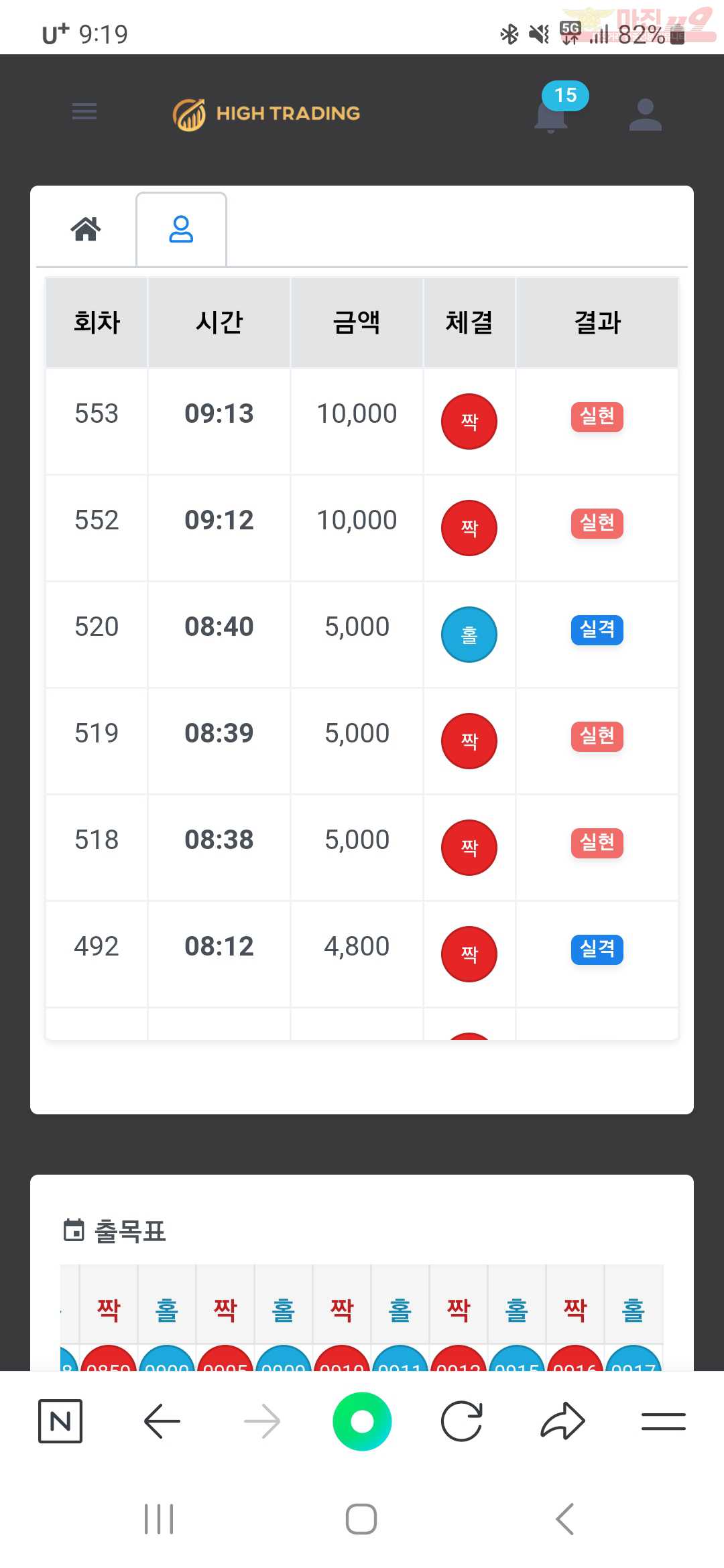The image size is (724, 1568).
Task: Tap the green circle browser button
Action: click(362, 1421)
